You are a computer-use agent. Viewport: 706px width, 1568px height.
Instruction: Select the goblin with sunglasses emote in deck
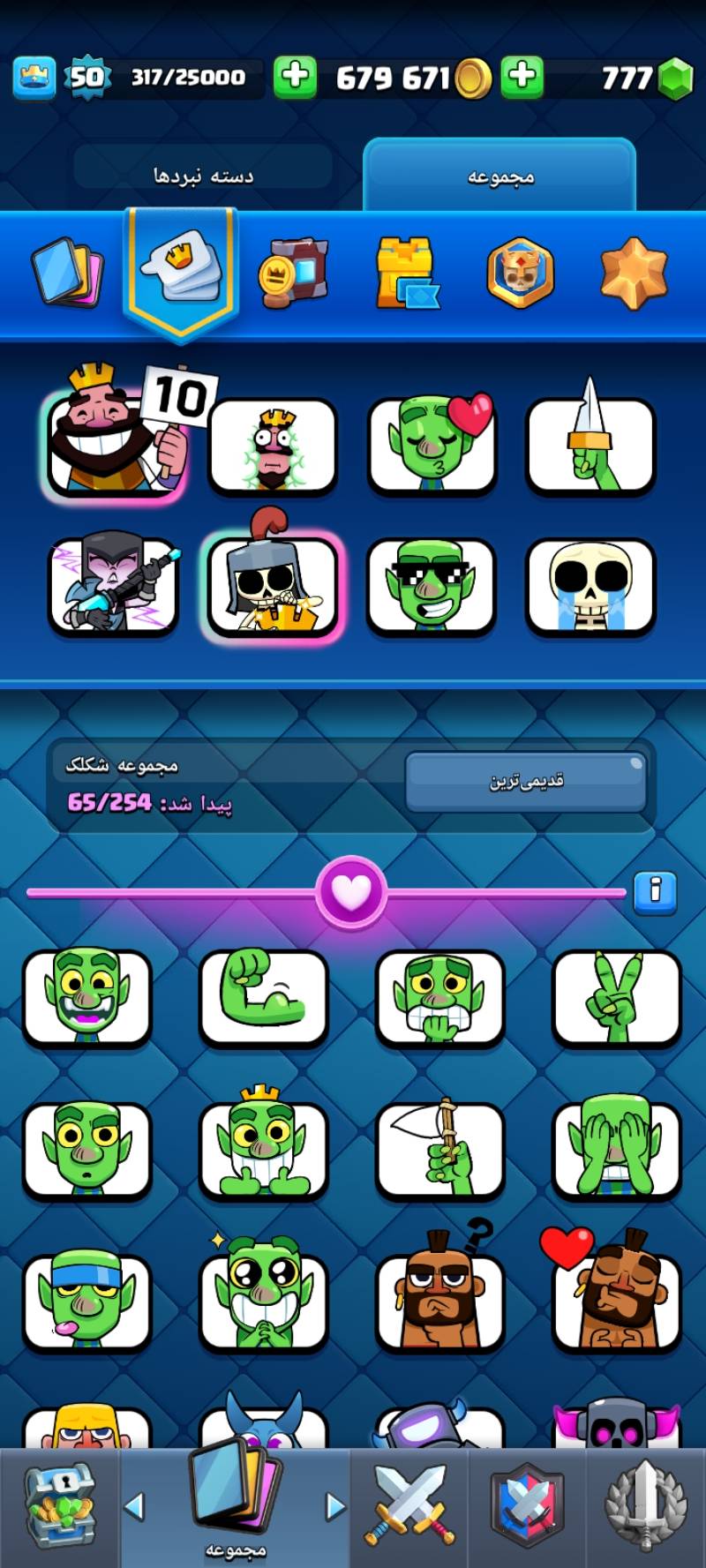coord(432,587)
